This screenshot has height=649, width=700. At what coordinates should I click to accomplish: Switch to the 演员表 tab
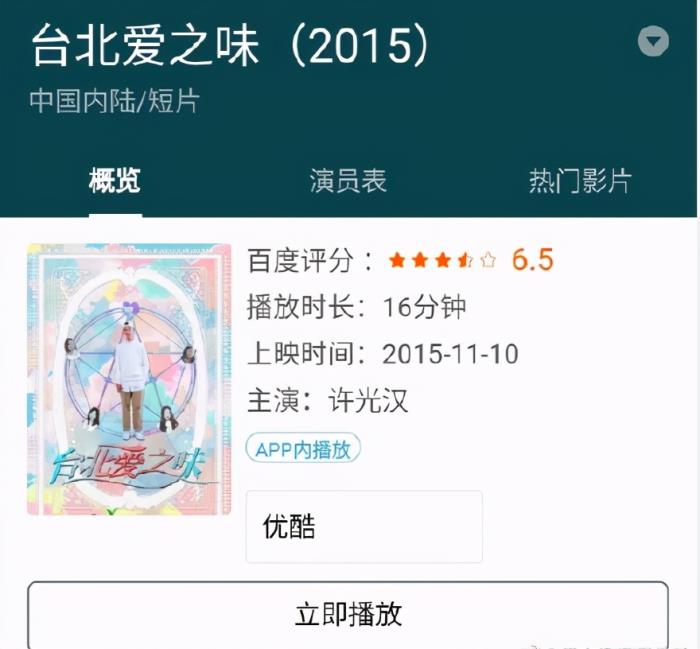[x=348, y=181]
